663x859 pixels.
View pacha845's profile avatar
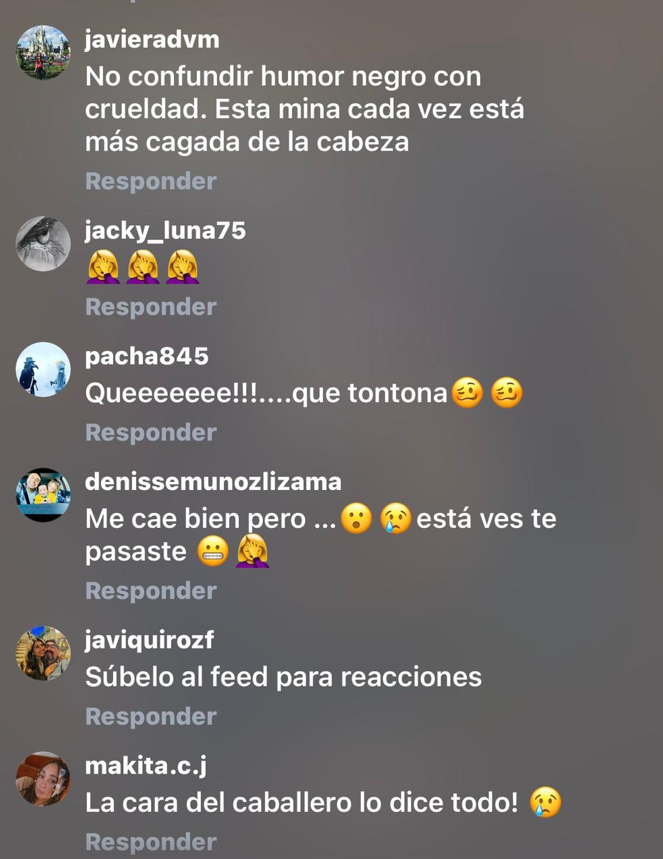click(43, 369)
